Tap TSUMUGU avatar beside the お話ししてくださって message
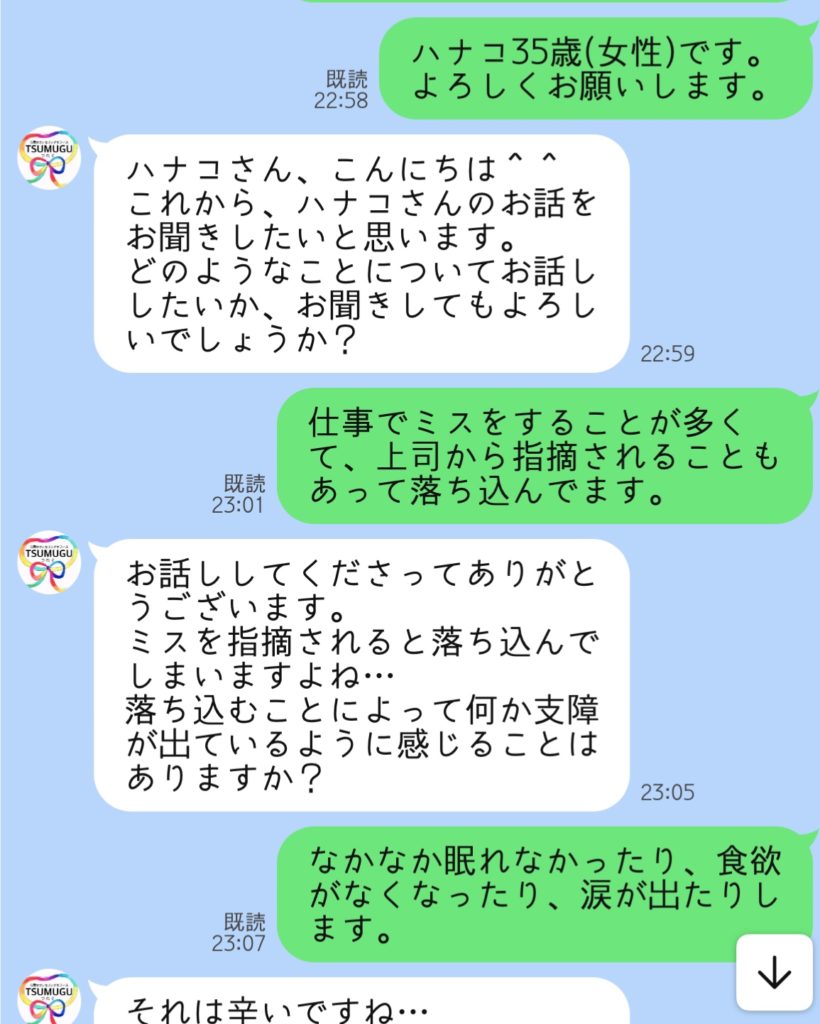 coord(49,563)
